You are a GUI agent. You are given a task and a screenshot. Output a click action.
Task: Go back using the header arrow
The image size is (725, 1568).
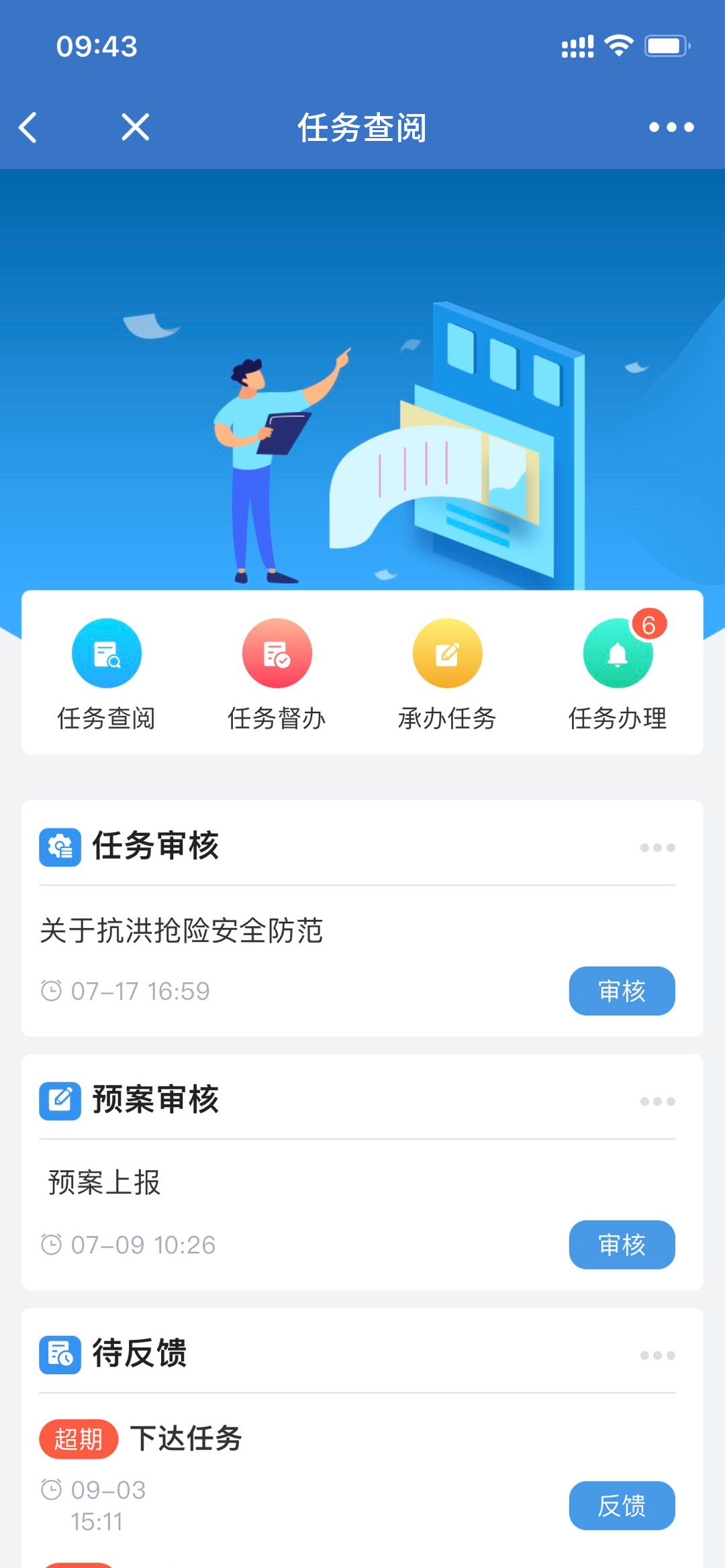coord(28,127)
